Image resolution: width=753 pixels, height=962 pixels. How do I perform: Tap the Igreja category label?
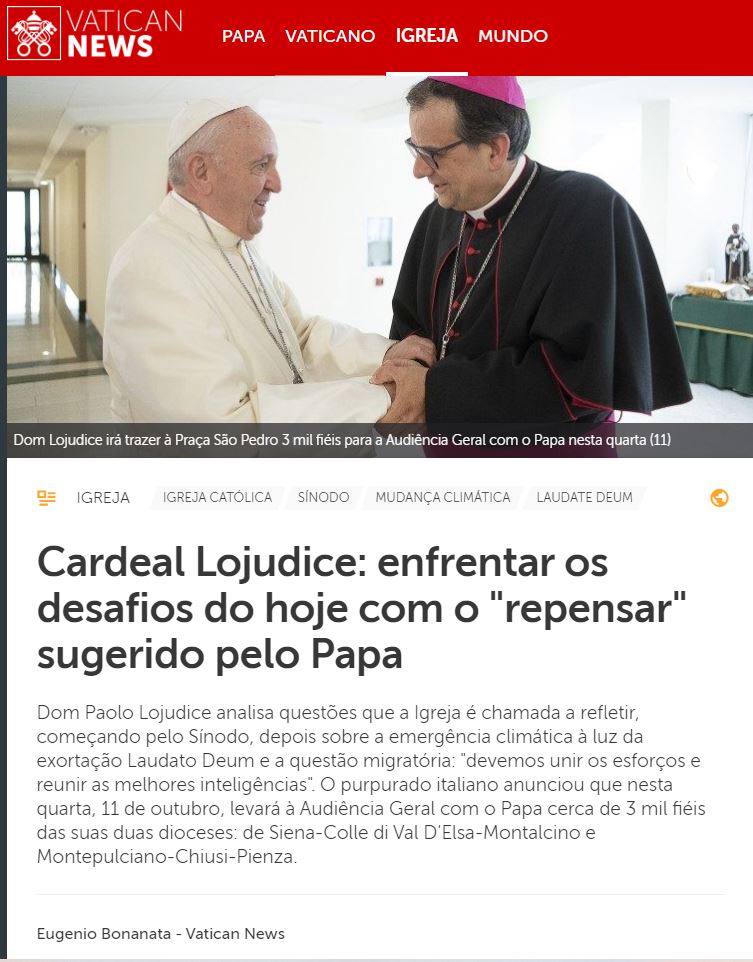103,497
